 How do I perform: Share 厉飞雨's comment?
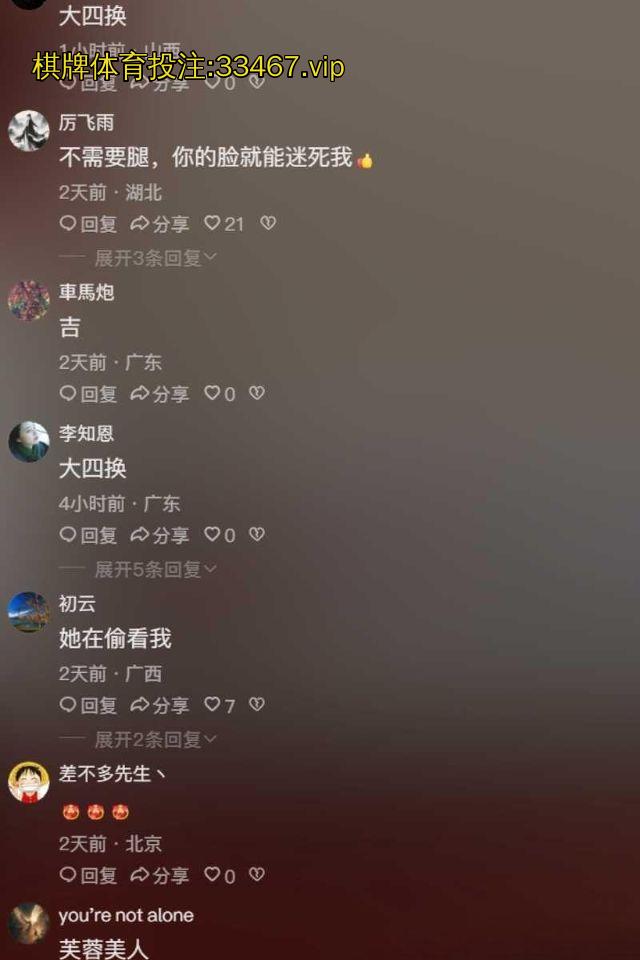(160, 224)
